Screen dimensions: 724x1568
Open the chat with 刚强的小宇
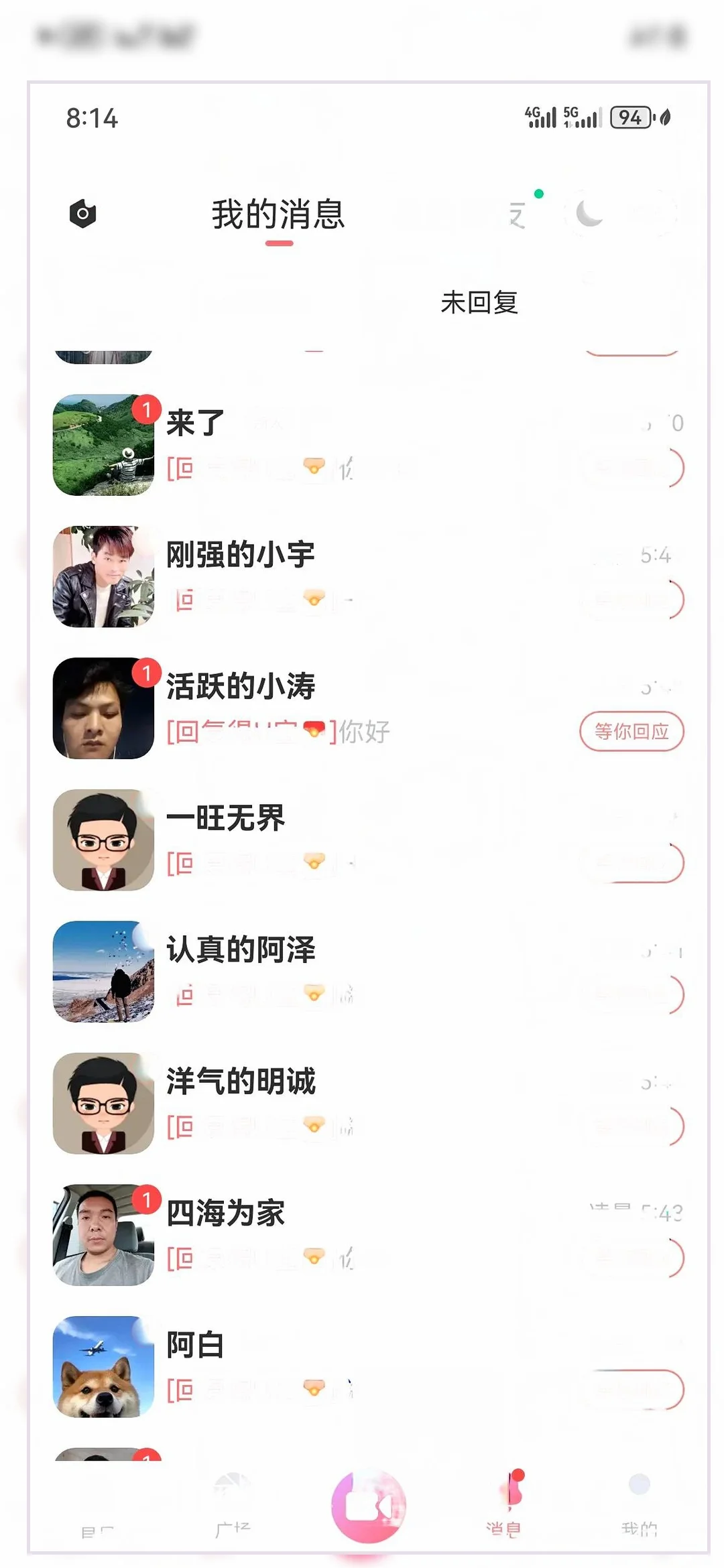[368, 576]
